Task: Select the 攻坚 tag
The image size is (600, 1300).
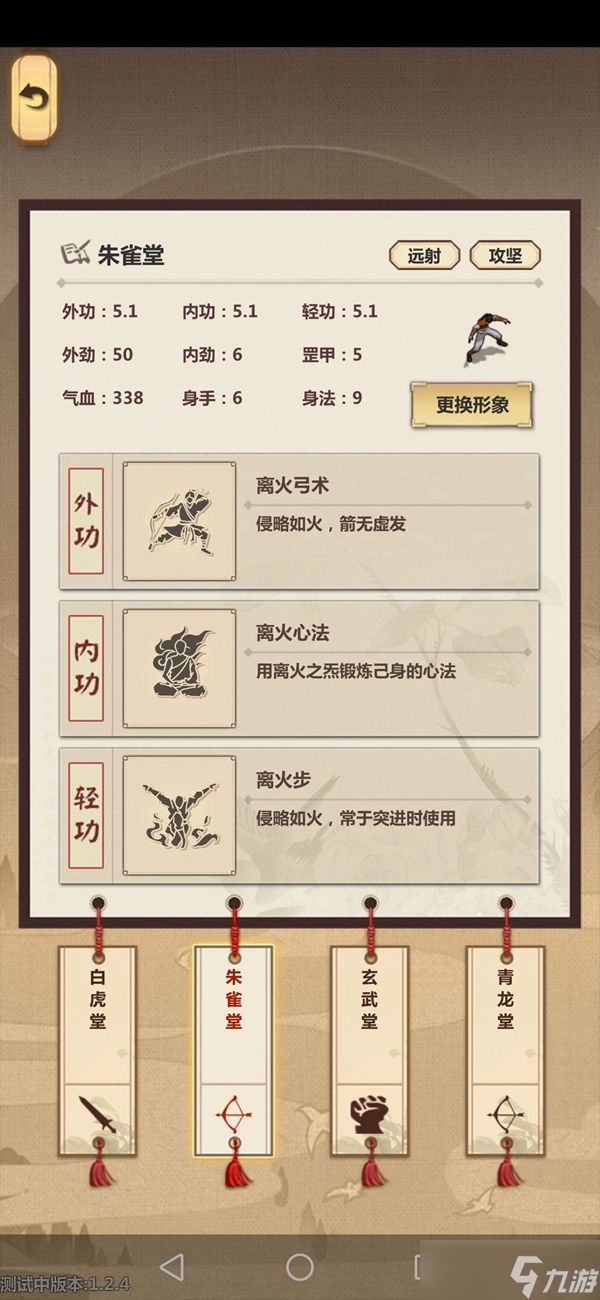Action: [505, 255]
